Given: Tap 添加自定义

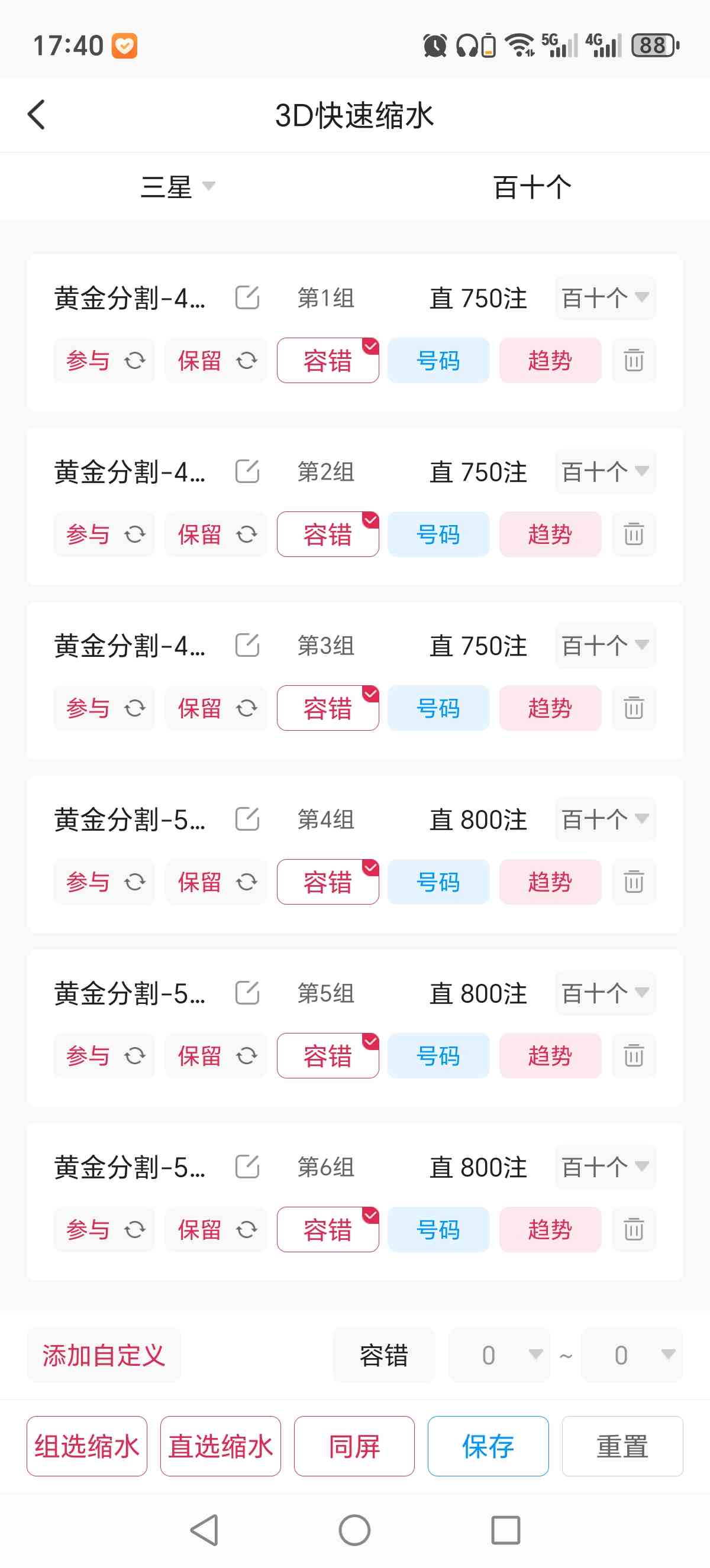Looking at the screenshot, I should (x=104, y=1356).
